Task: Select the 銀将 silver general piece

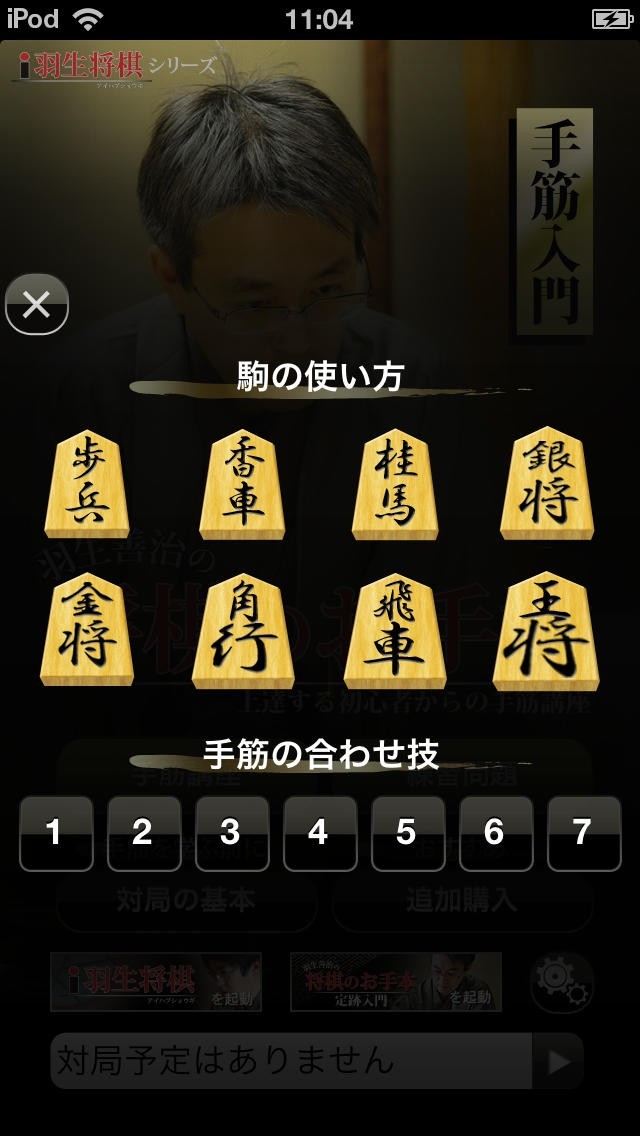Action: pos(547,486)
